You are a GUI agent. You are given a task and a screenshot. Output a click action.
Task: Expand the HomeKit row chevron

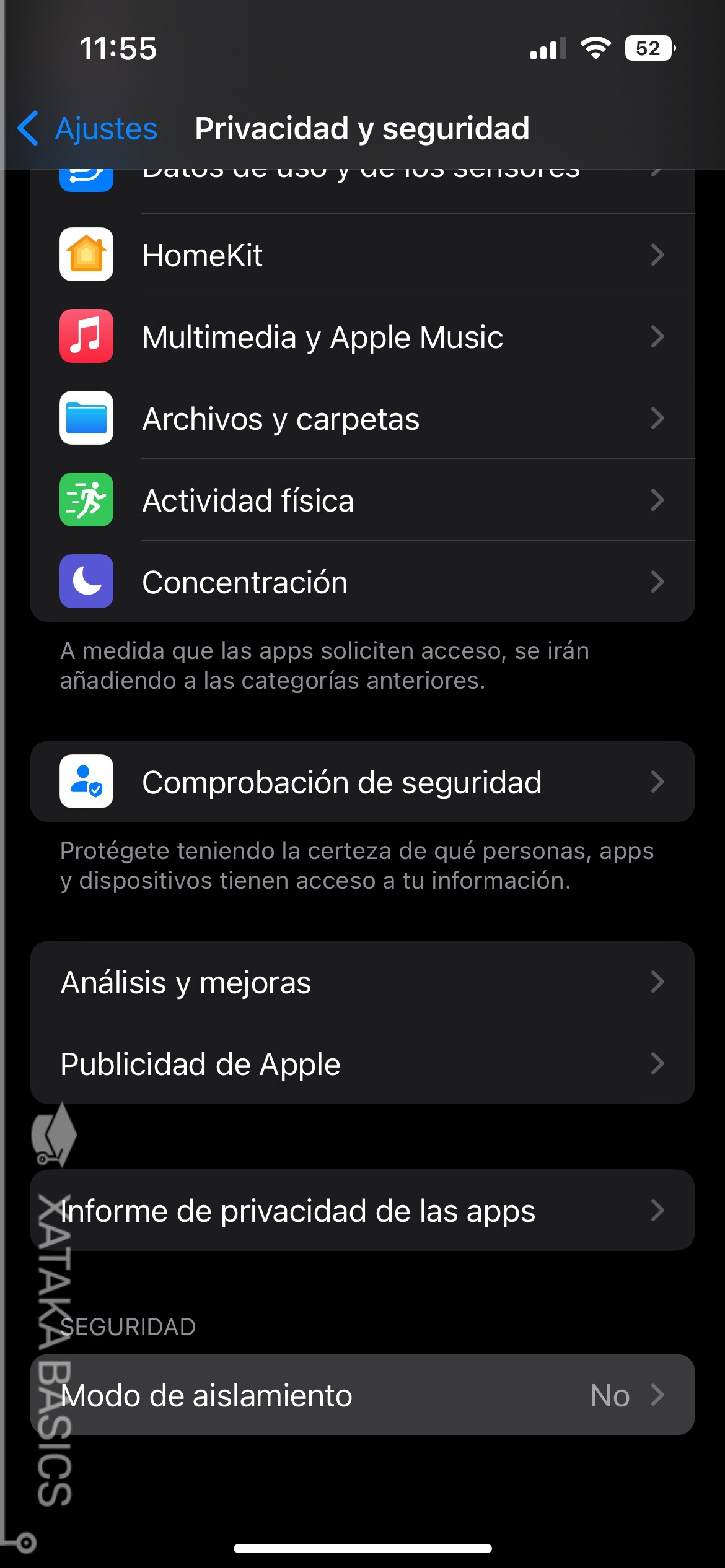659,255
